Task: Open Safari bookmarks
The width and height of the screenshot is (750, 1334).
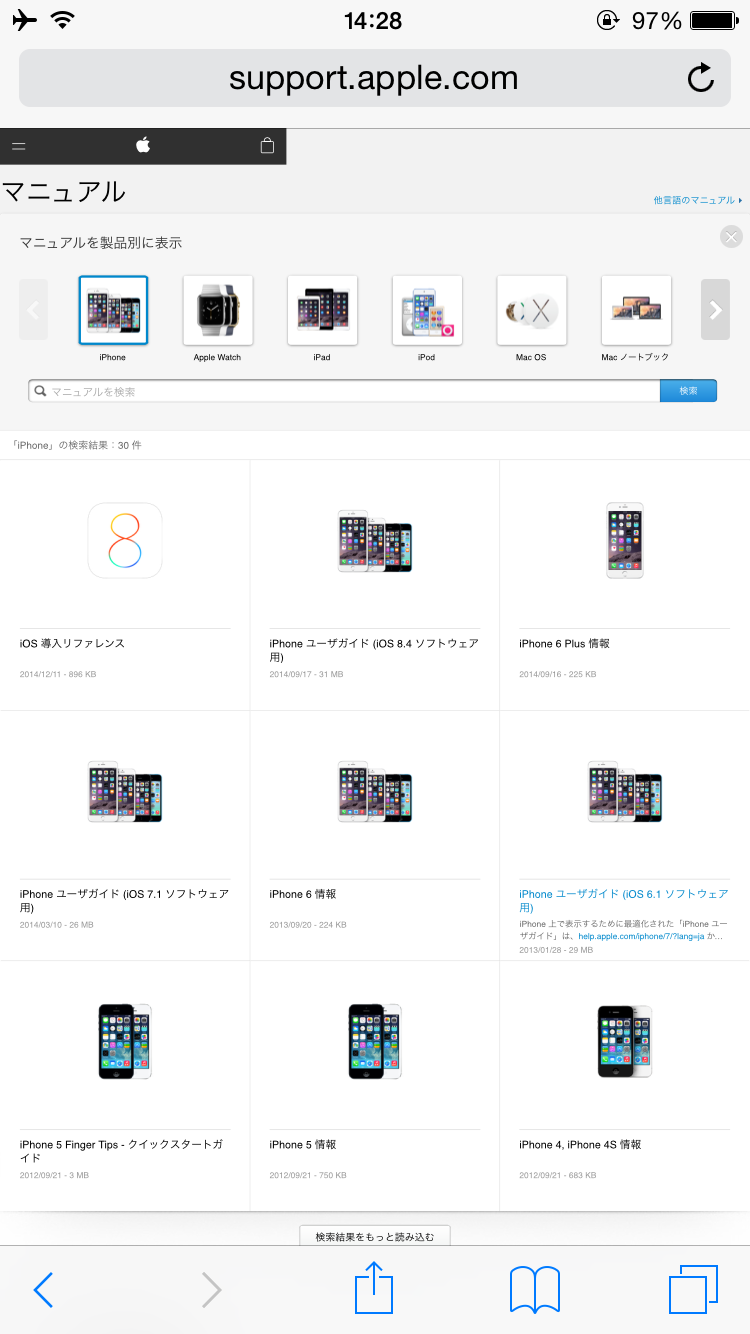Action: point(535,1289)
